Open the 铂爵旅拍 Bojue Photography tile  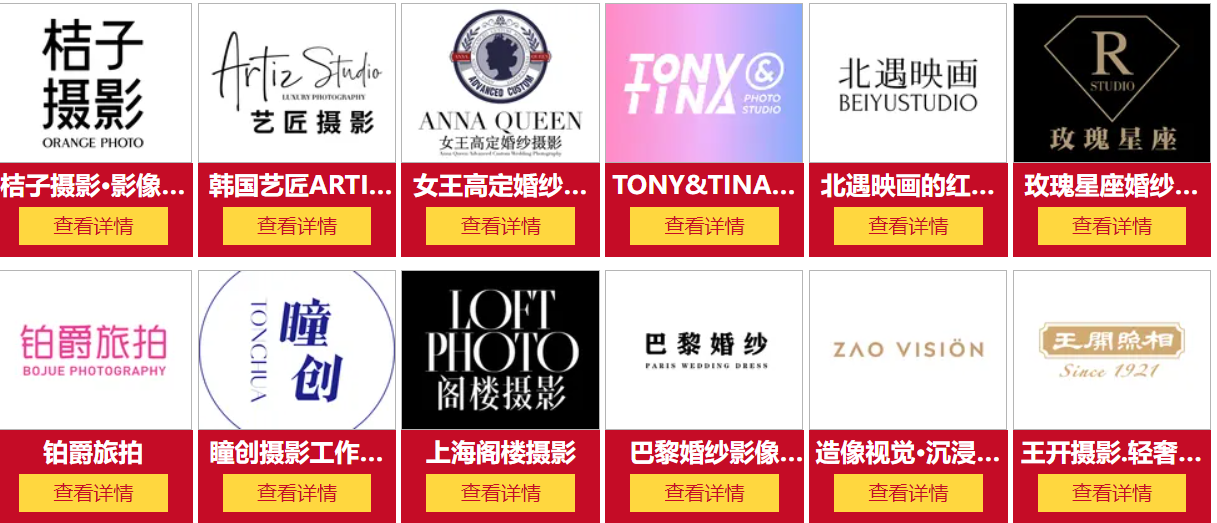94,350
